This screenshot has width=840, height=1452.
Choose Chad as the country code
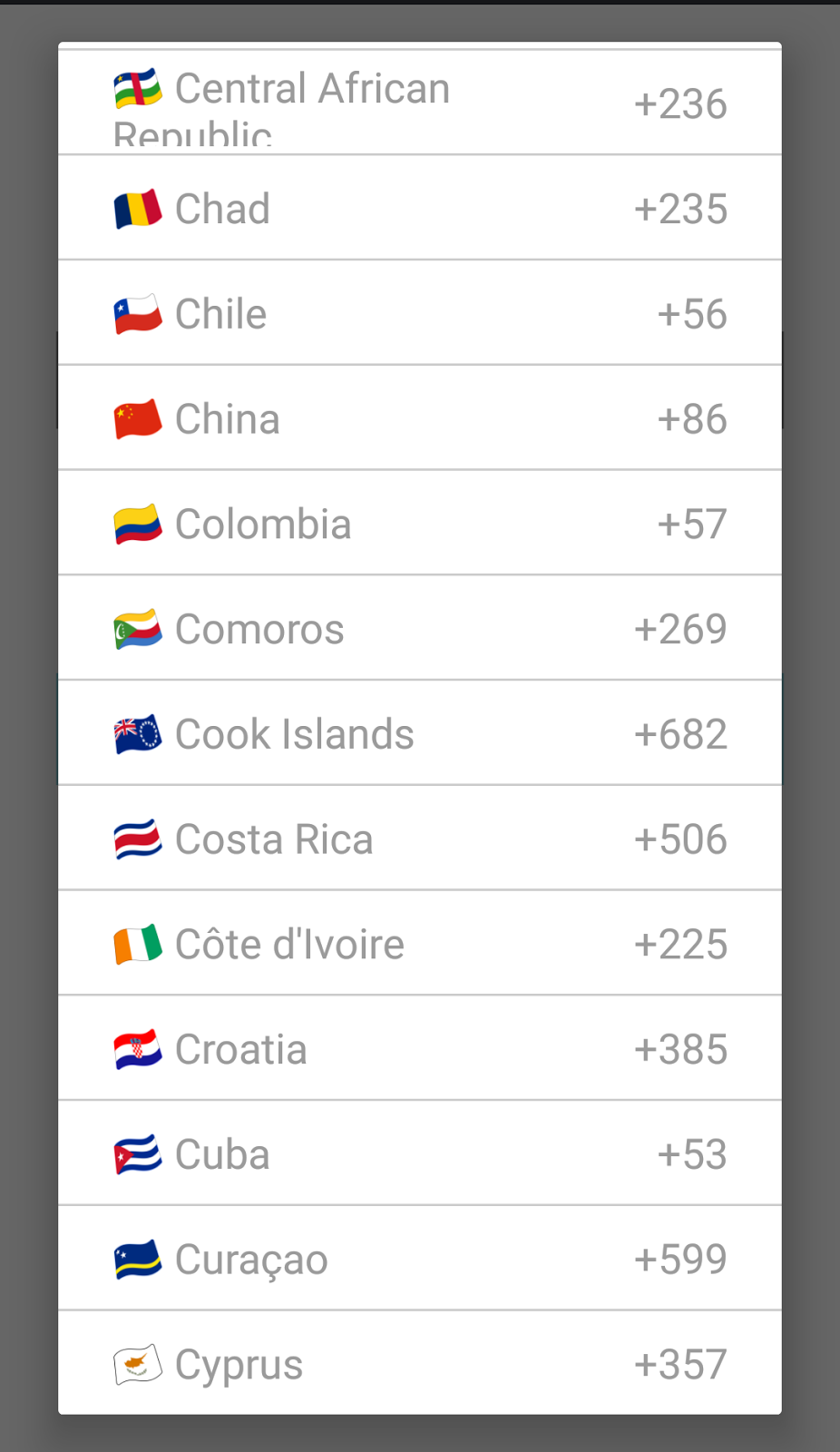[420, 208]
